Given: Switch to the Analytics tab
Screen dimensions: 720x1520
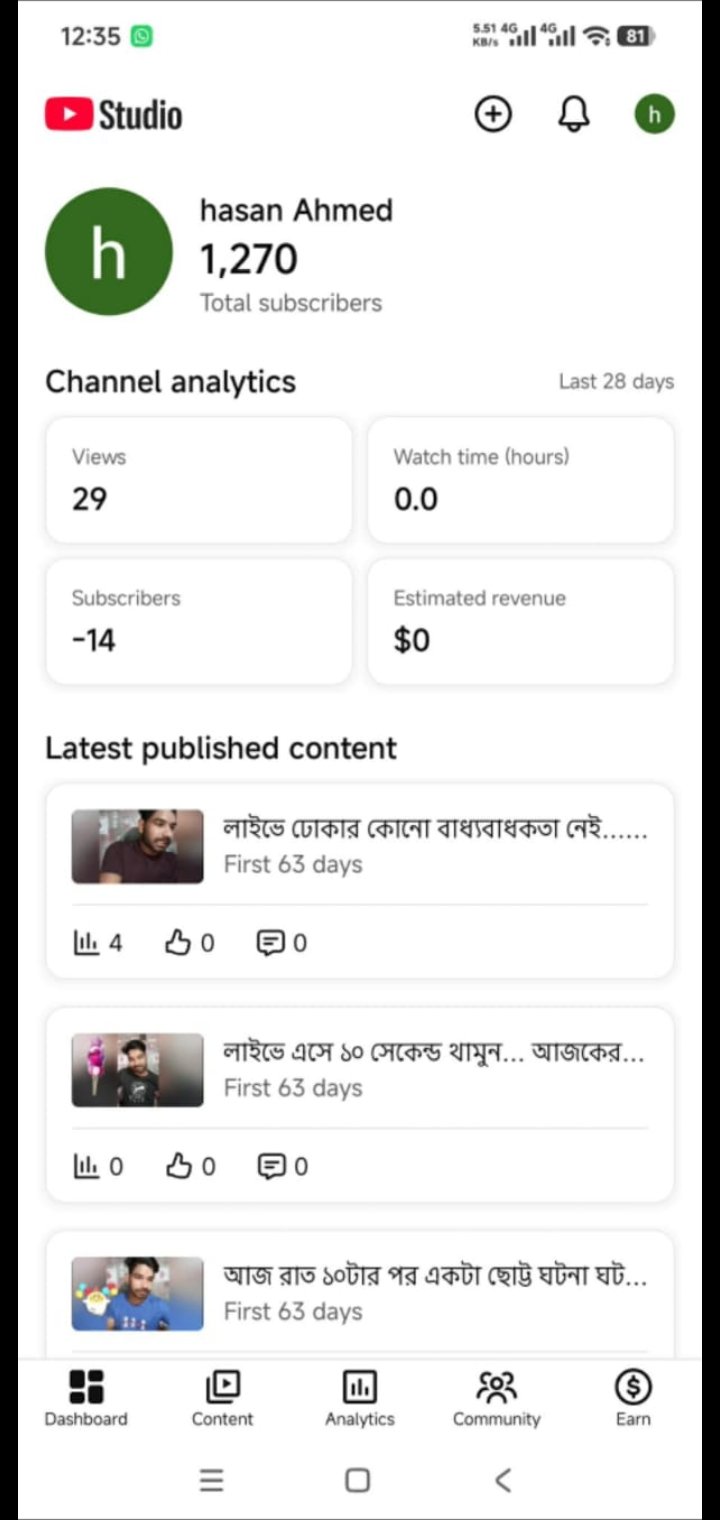Looking at the screenshot, I should point(360,1398).
